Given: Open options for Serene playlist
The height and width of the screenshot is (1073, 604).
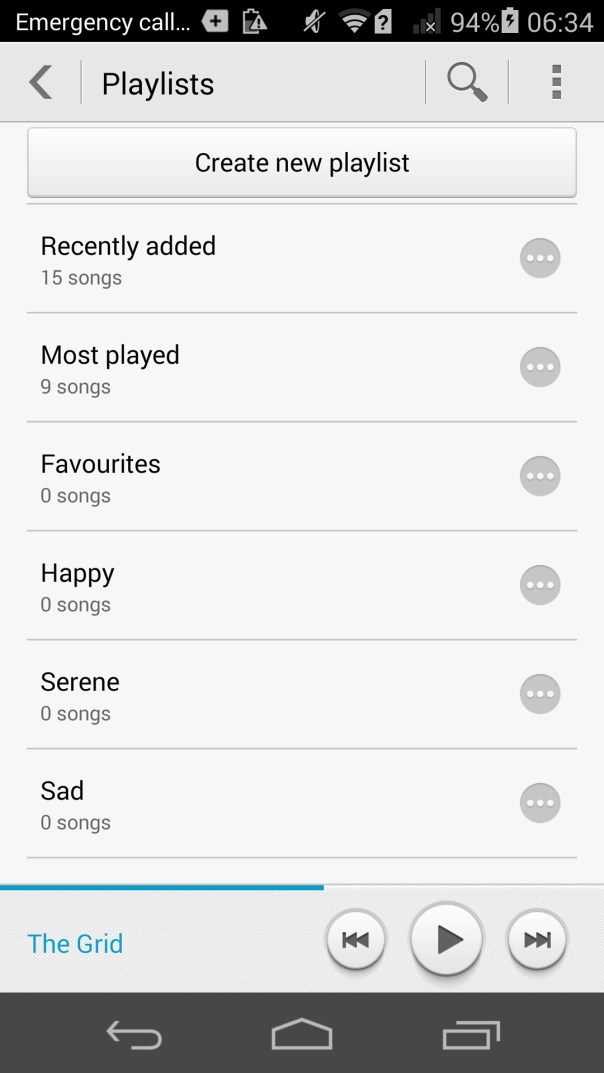Looking at the screenshot, I should [540, 694].
